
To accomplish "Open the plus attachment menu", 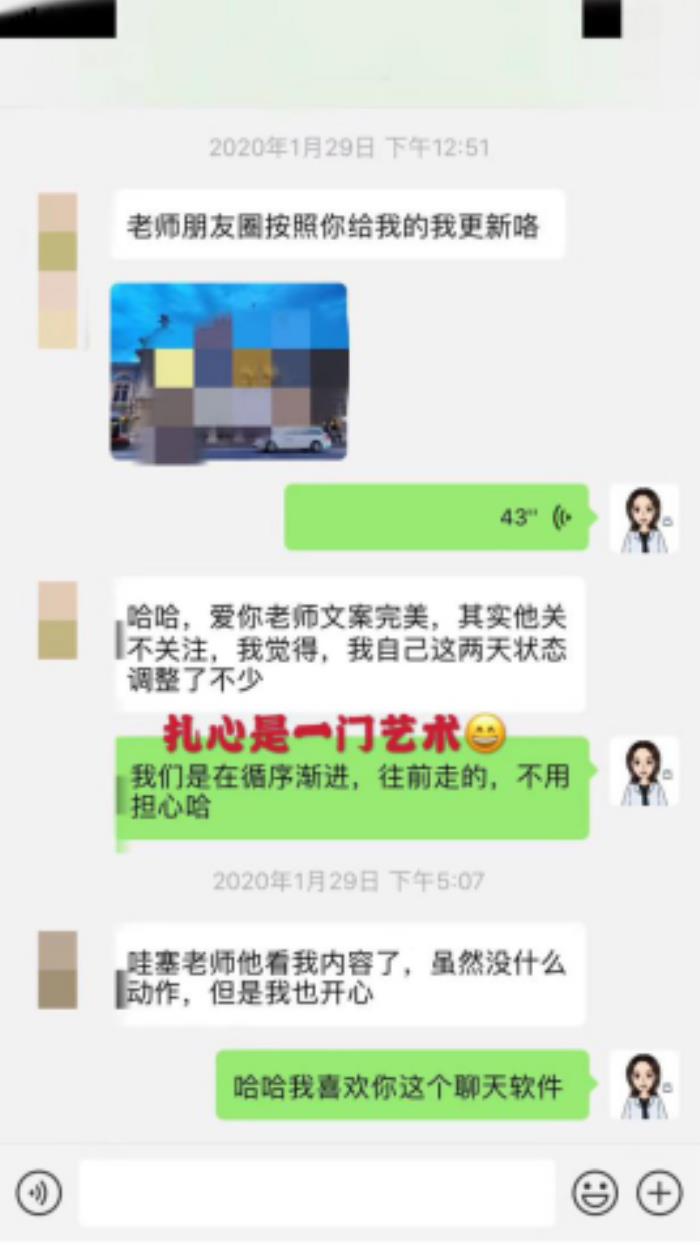I will click(659, 1193).
